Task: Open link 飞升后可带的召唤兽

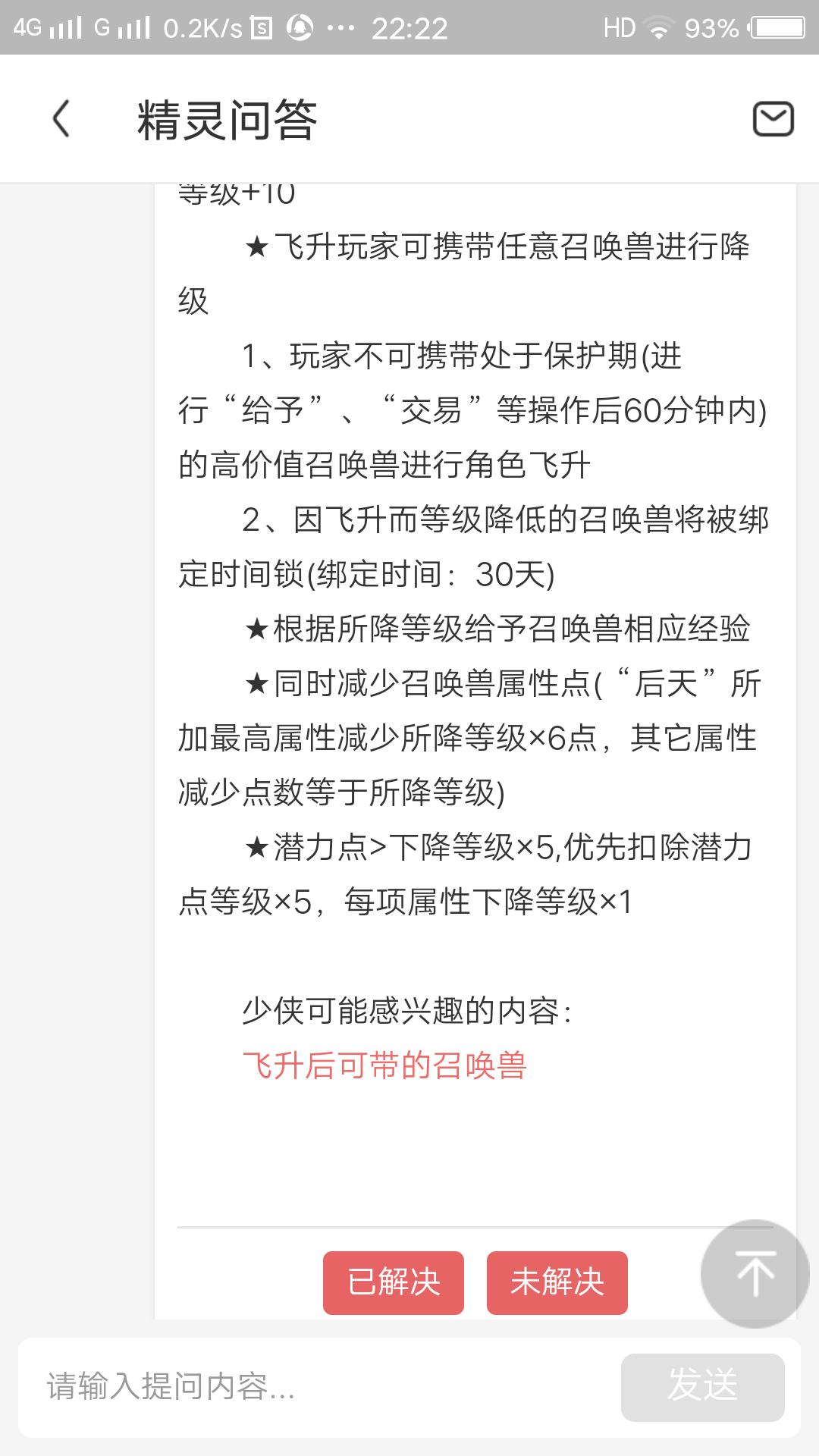Action: (x=384, y=1065)
